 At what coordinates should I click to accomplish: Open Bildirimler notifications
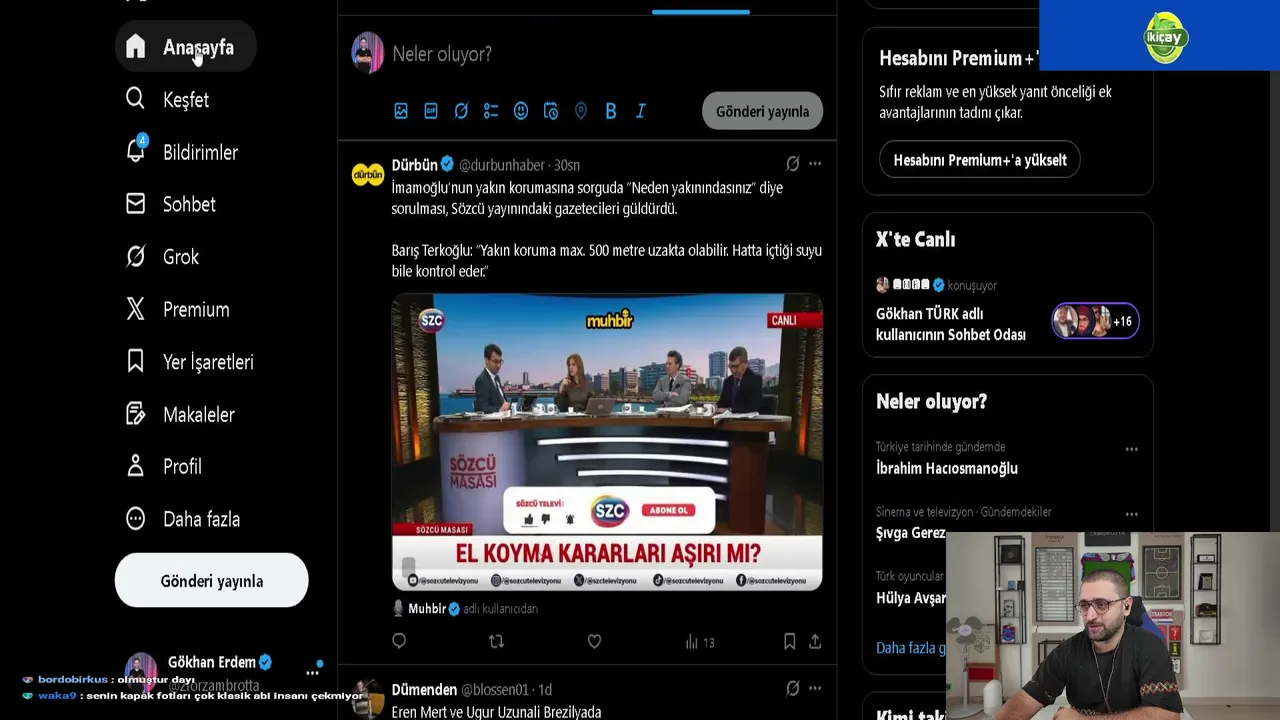[x=199, y=152]
